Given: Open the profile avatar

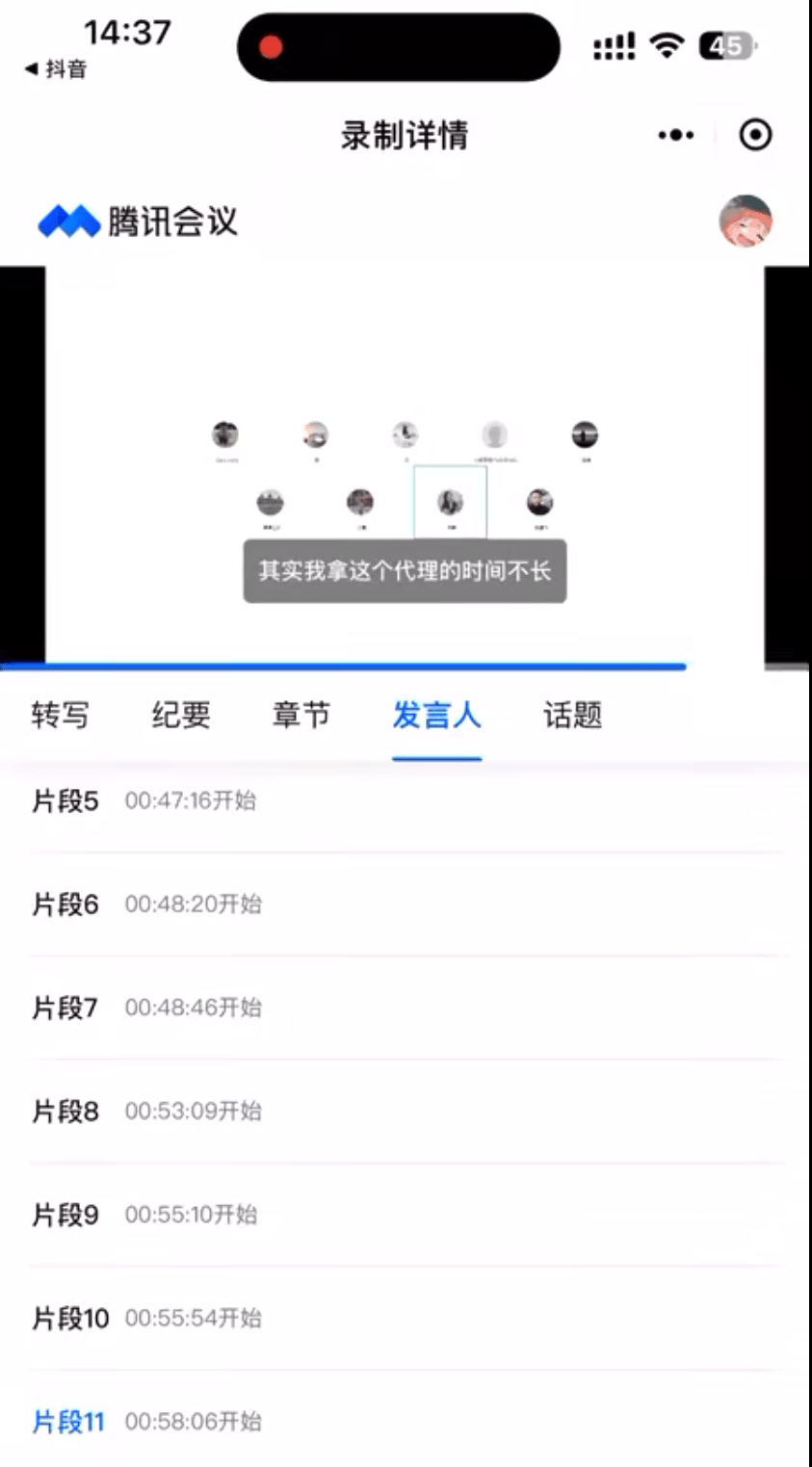Looking at the screenshot, I should tap(746, 221).
